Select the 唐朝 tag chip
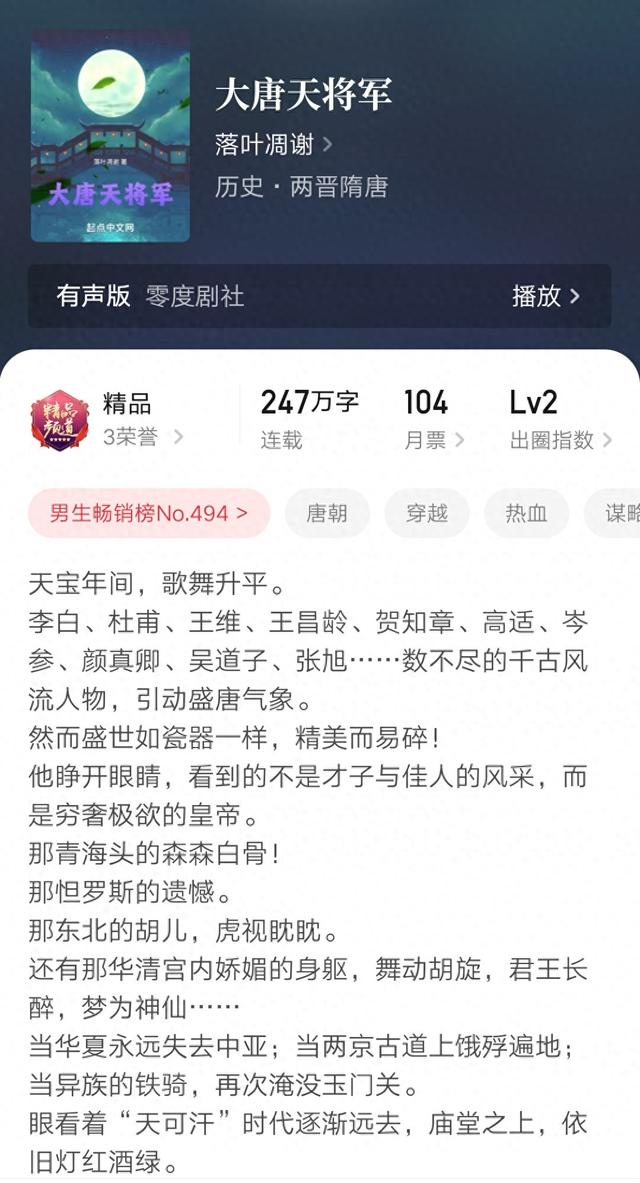 point(327,514)
